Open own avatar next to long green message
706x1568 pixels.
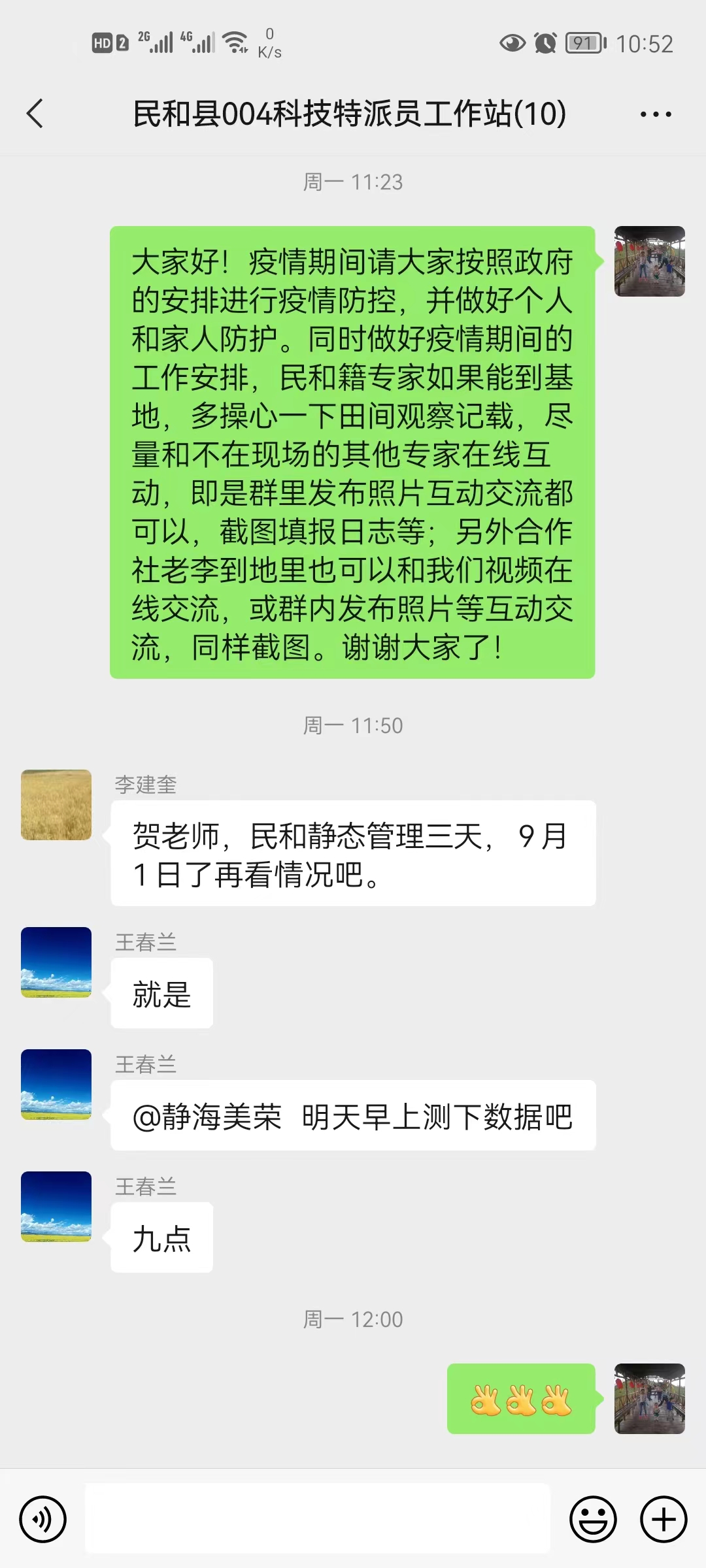click(650, 261)
